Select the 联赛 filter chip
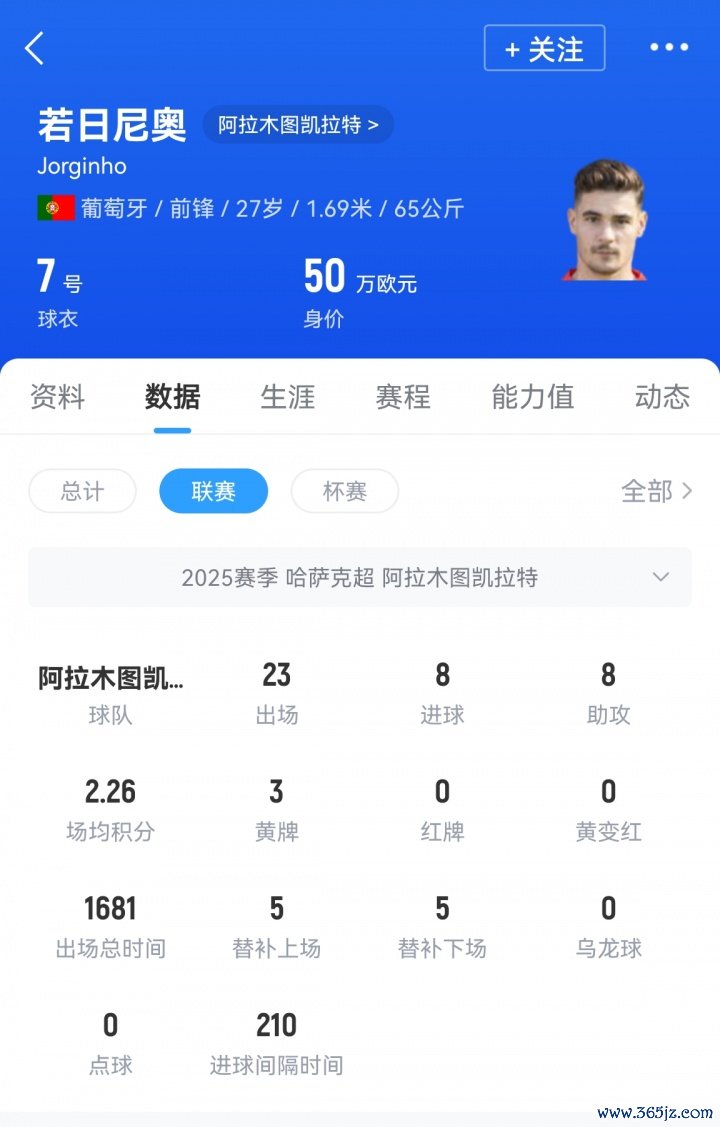 coord(213,491)
